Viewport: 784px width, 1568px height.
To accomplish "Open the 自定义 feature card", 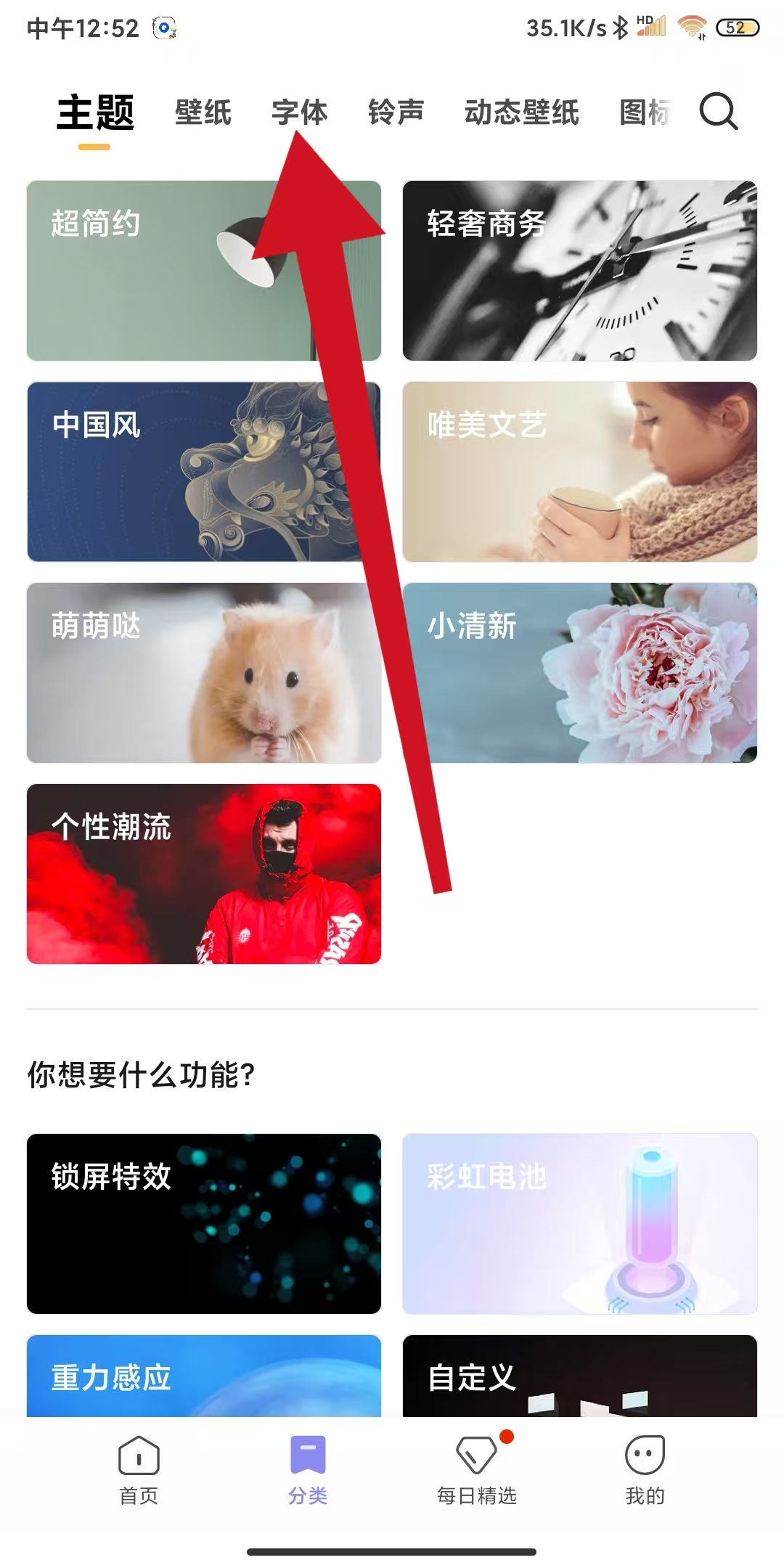I will tap(579, 1376).
